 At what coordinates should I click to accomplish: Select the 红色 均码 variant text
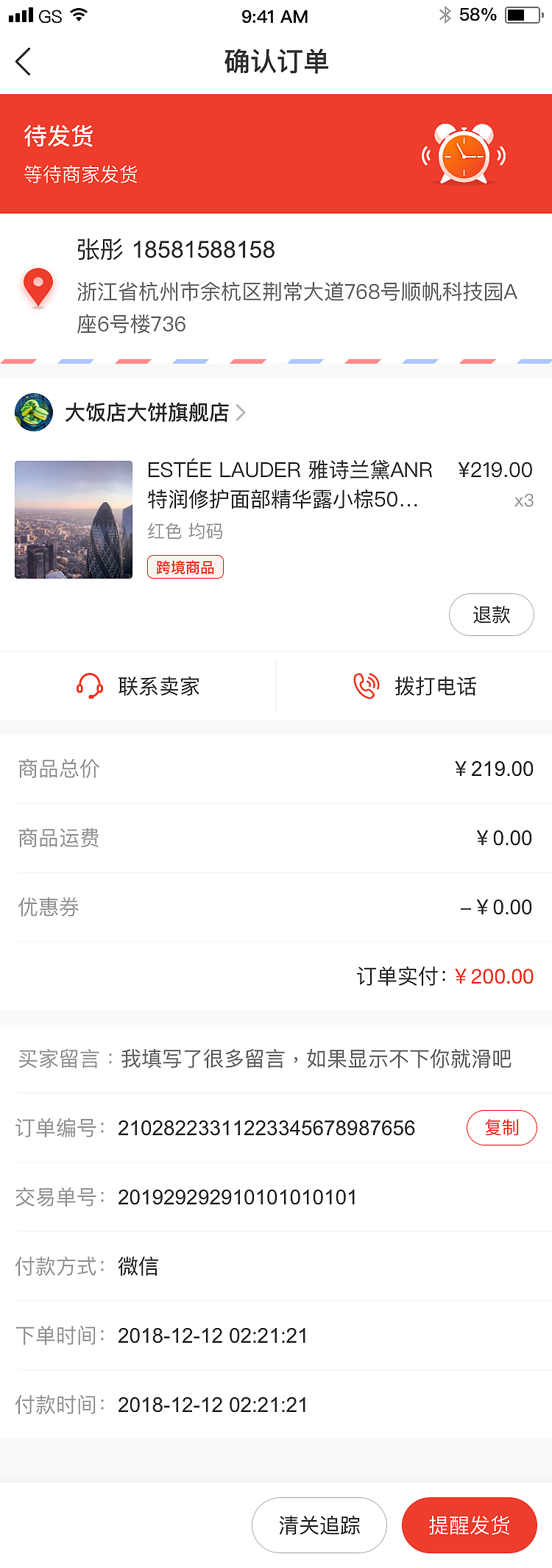184,531
